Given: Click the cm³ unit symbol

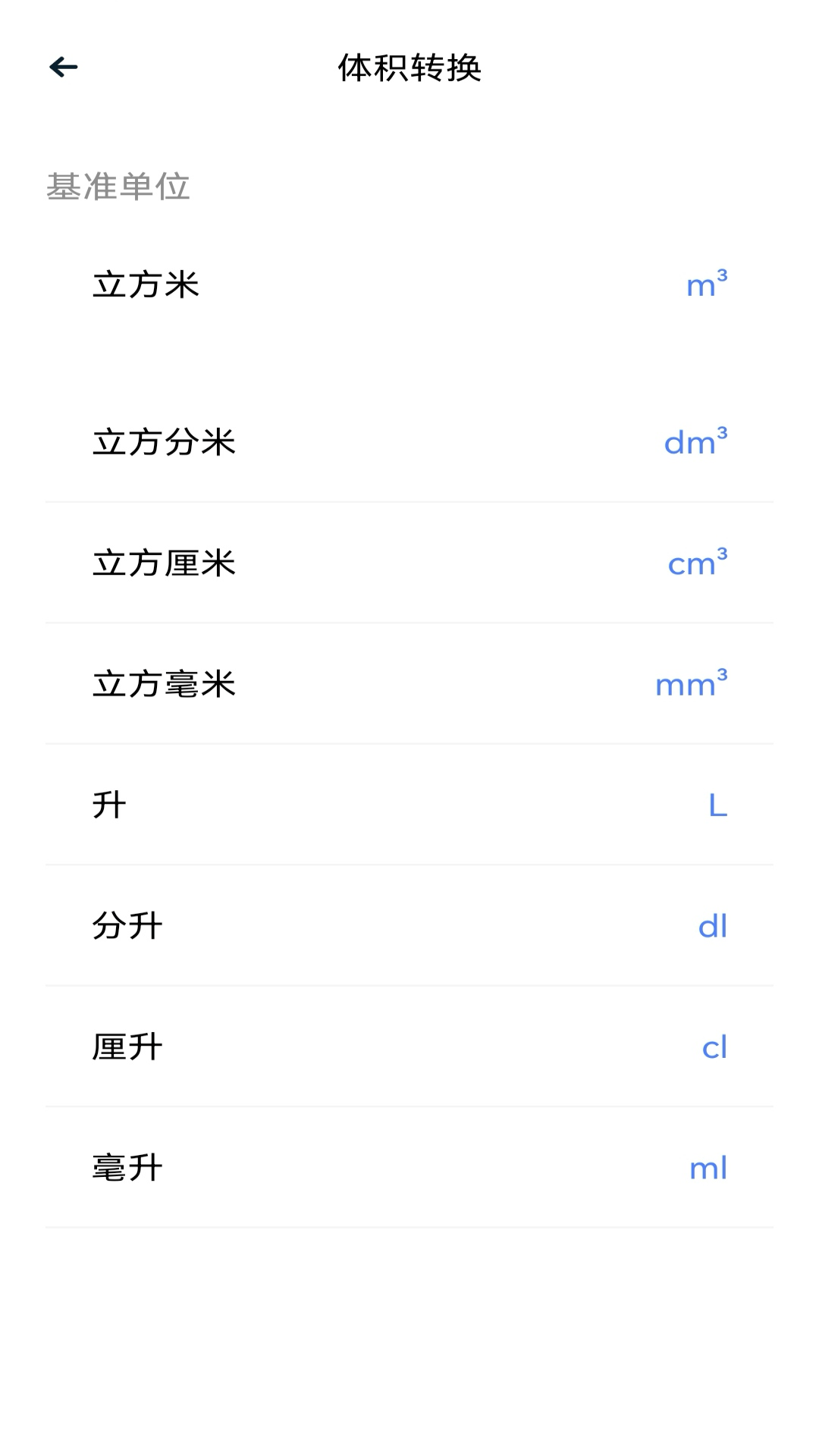Looking at the screenshot, I should point(695,563).
